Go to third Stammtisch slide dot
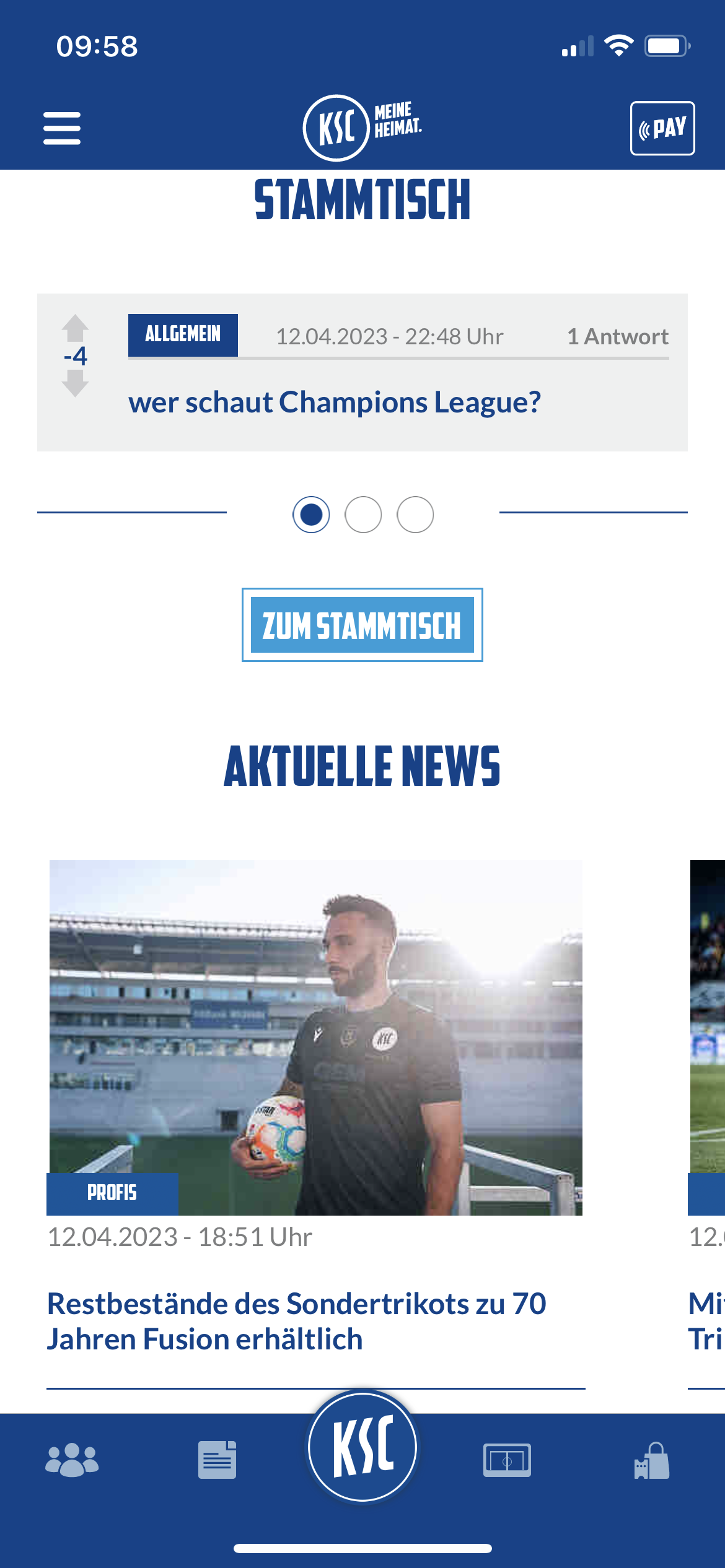Viewport: 725px width, 1568px height. coord(415,515)
